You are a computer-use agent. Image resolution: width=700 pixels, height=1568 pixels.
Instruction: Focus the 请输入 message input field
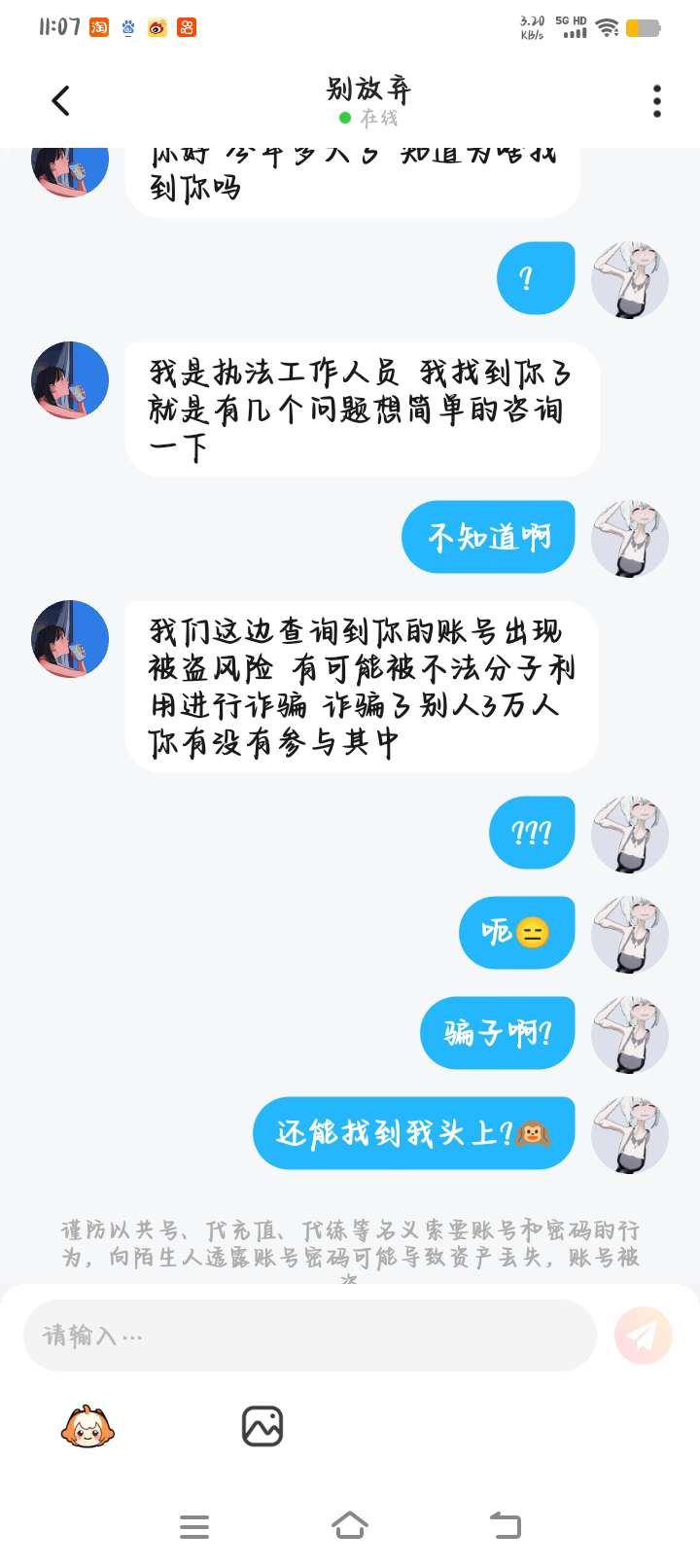point(309,1336)
